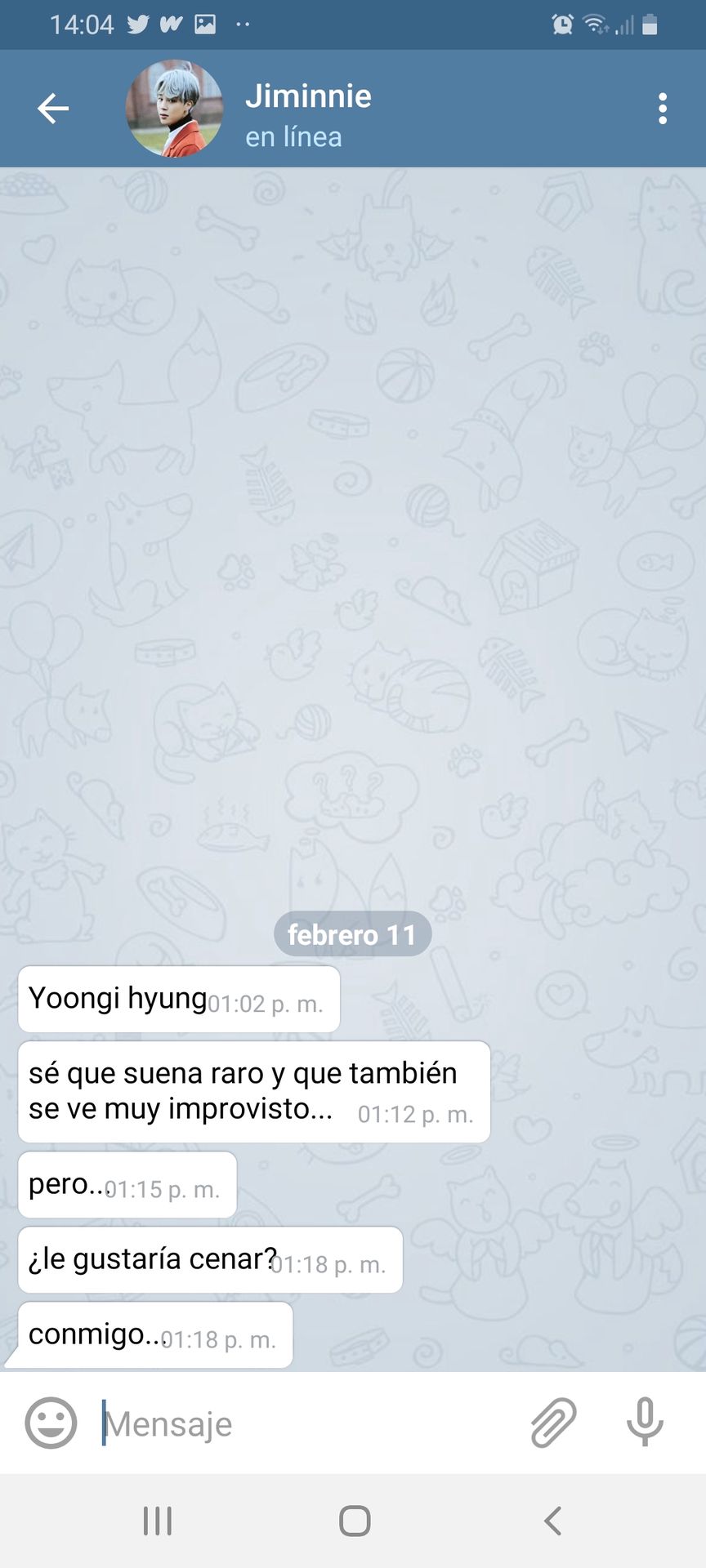Open Jiminnie's profile picture

point(174,109)
